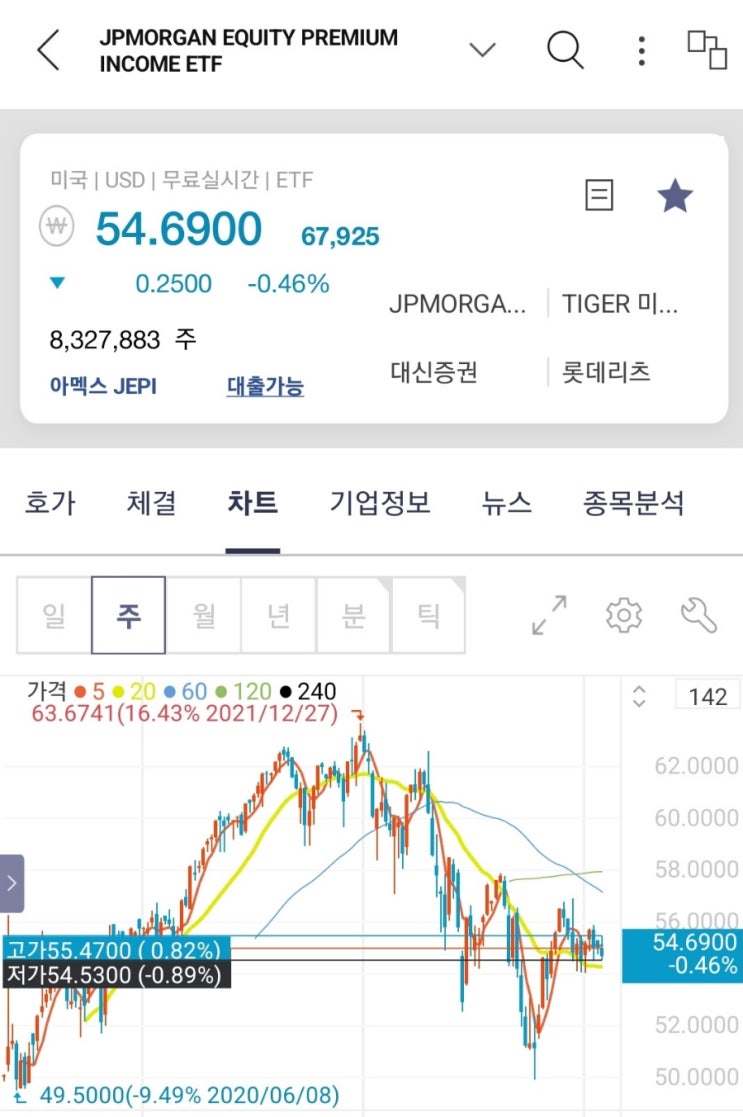743x1117 pixels.
Task: Switch chart interval to 월 monthly
Action: (x=203, y=615)
